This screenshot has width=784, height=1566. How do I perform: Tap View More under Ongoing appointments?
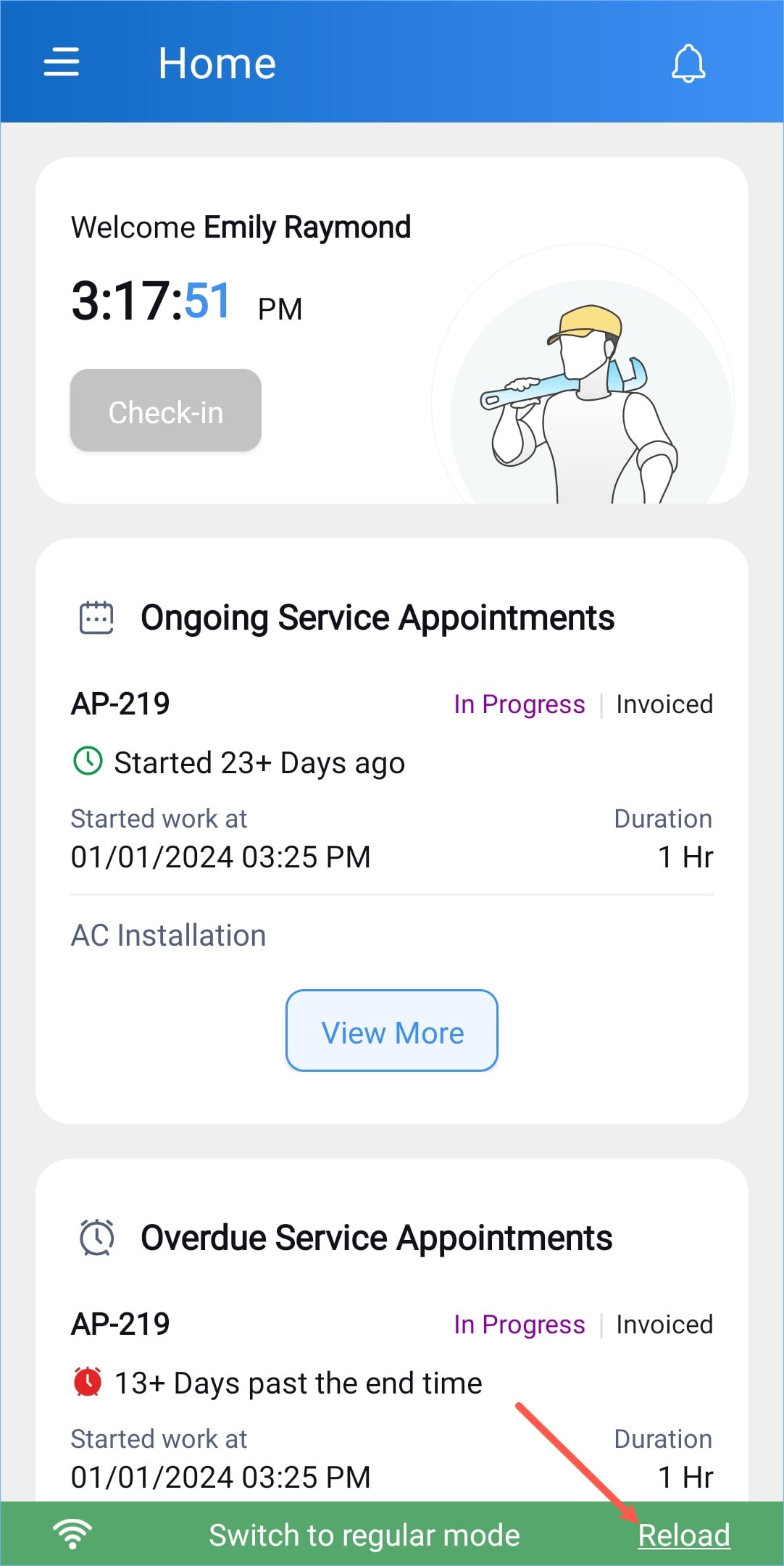coord(392,1031)
